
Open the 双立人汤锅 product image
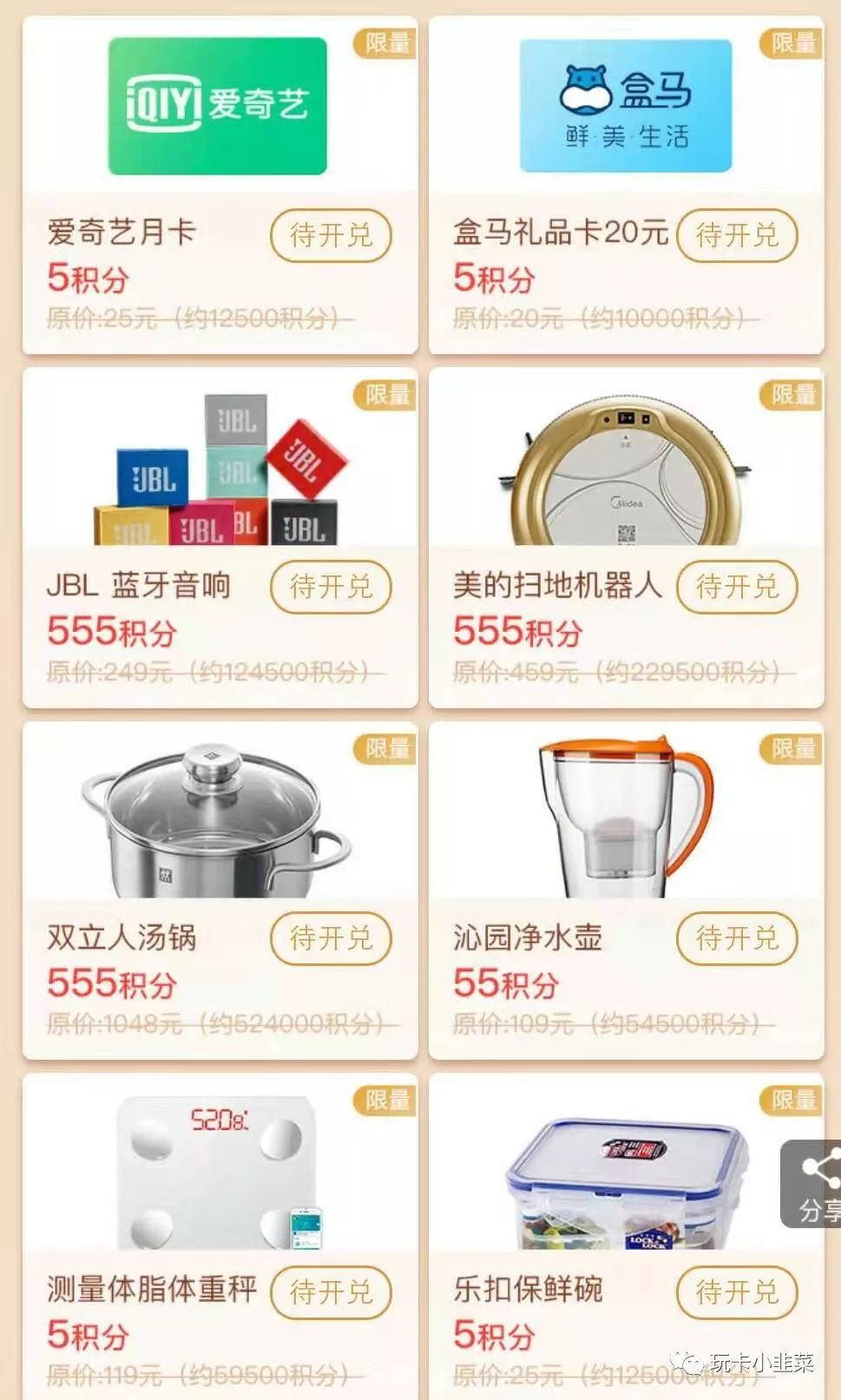point(217,820)
